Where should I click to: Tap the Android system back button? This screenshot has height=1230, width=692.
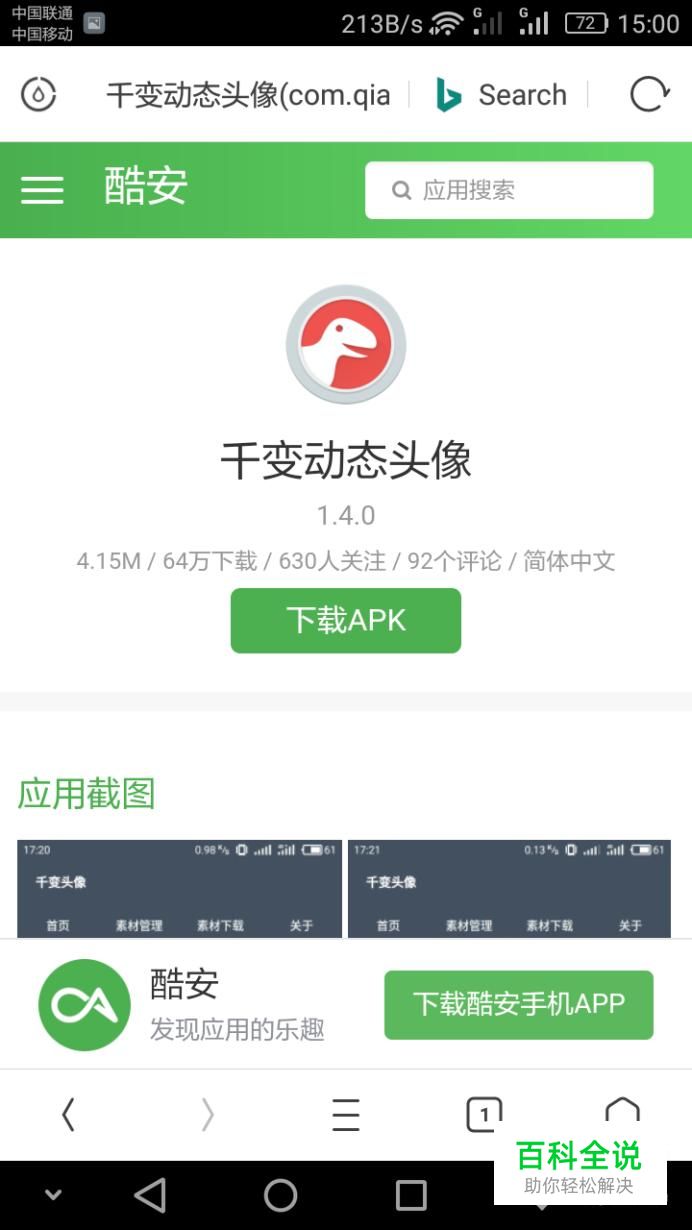[150, 1195]
